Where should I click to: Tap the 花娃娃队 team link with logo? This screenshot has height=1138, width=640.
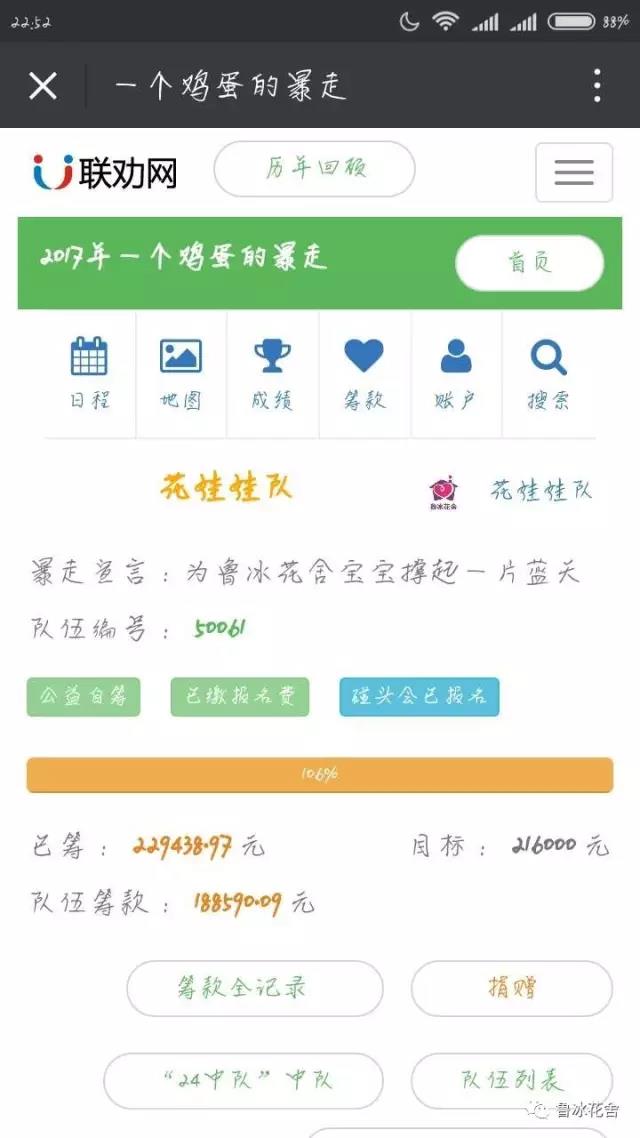(x=511, y=490)
